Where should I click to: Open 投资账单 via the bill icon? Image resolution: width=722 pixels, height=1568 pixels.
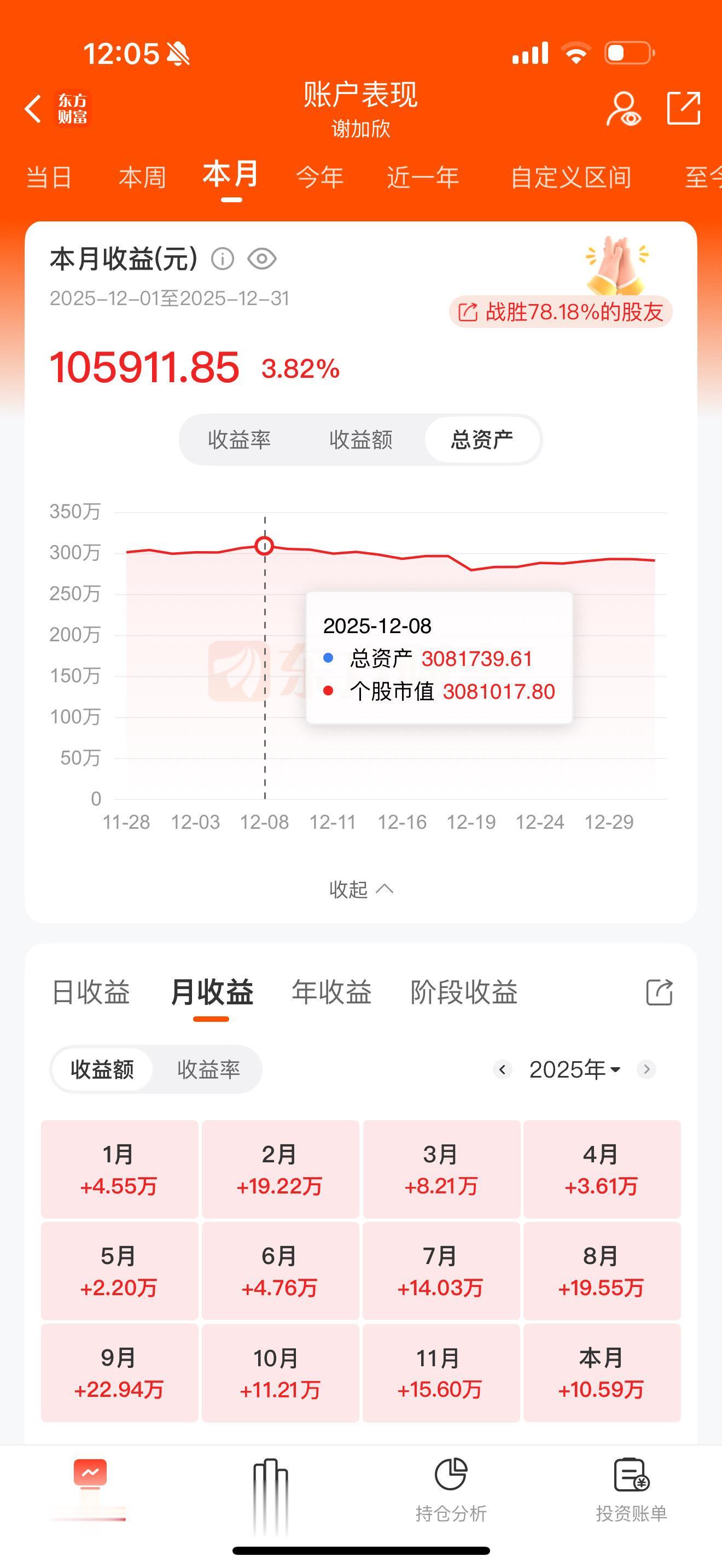point(630,1485)
